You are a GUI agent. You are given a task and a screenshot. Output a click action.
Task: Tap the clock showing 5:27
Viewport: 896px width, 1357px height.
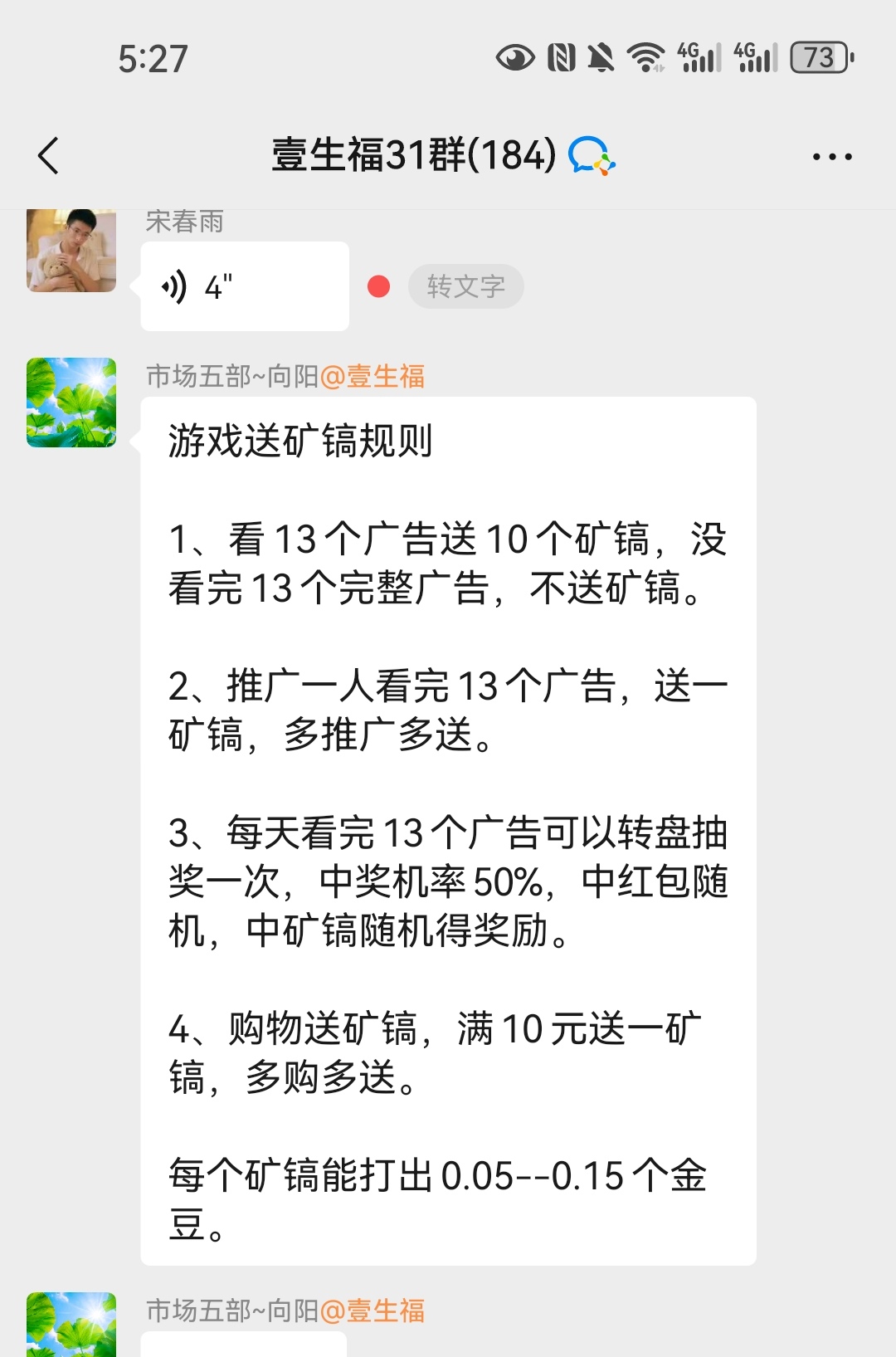[x=153, y=58]
